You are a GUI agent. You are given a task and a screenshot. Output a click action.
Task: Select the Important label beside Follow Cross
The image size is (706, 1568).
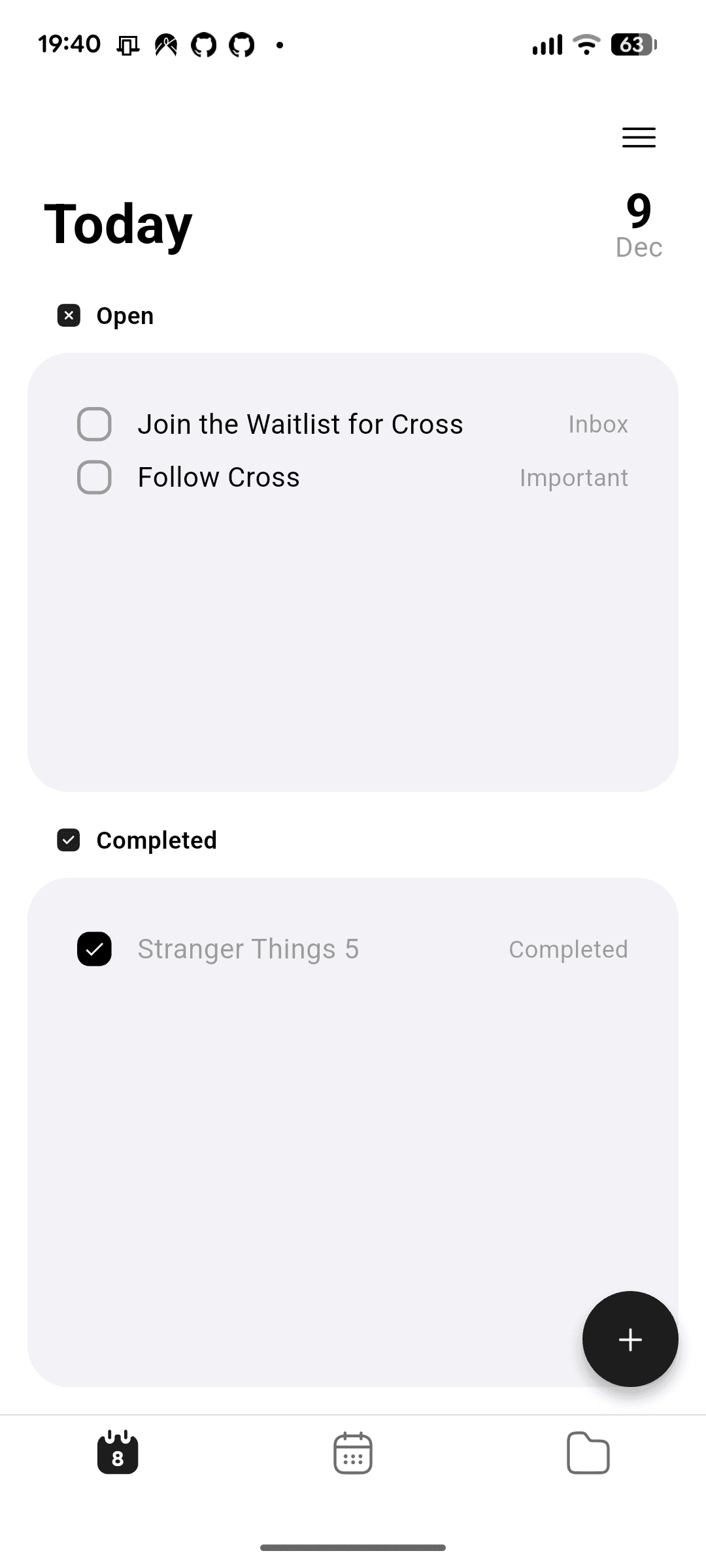(574, 477)
